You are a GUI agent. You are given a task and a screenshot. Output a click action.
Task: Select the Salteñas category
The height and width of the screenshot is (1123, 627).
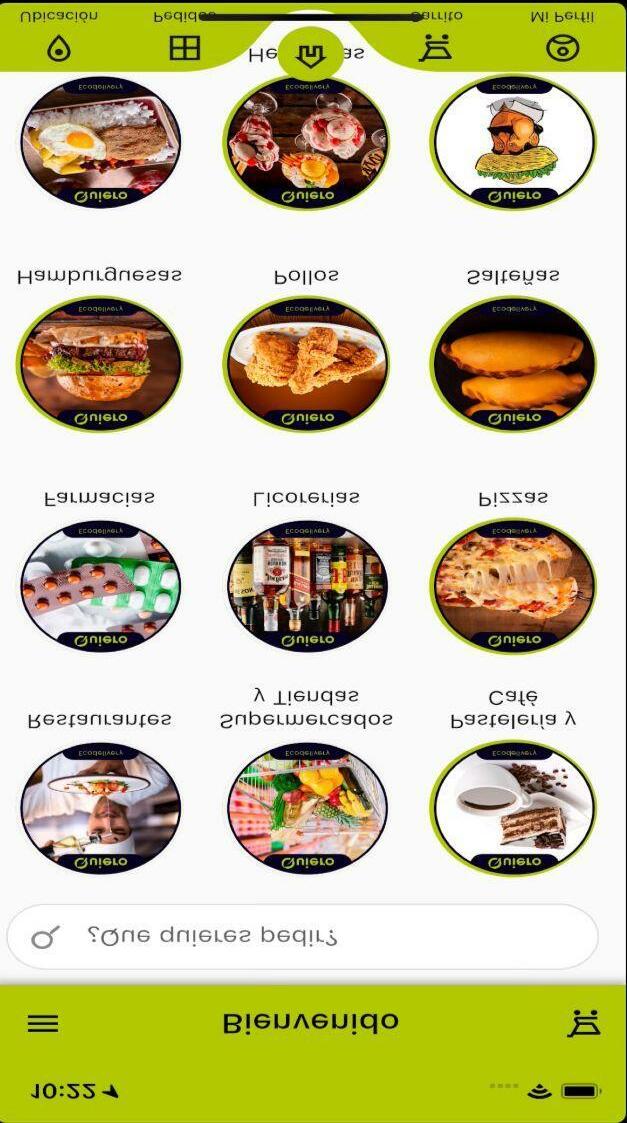(x=512, y=364)
